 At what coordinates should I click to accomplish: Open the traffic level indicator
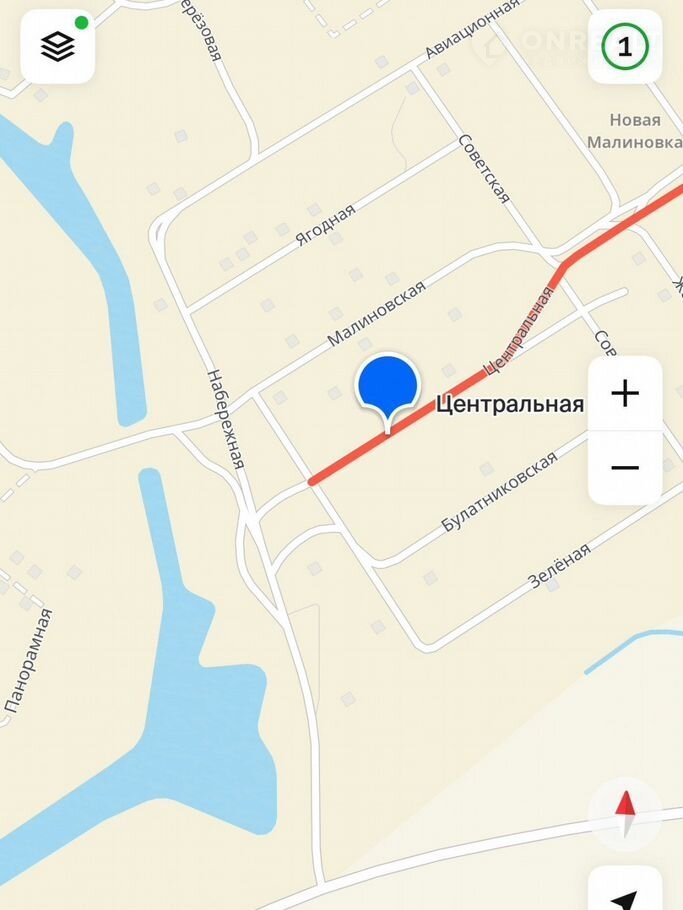[x=626, y=46]
